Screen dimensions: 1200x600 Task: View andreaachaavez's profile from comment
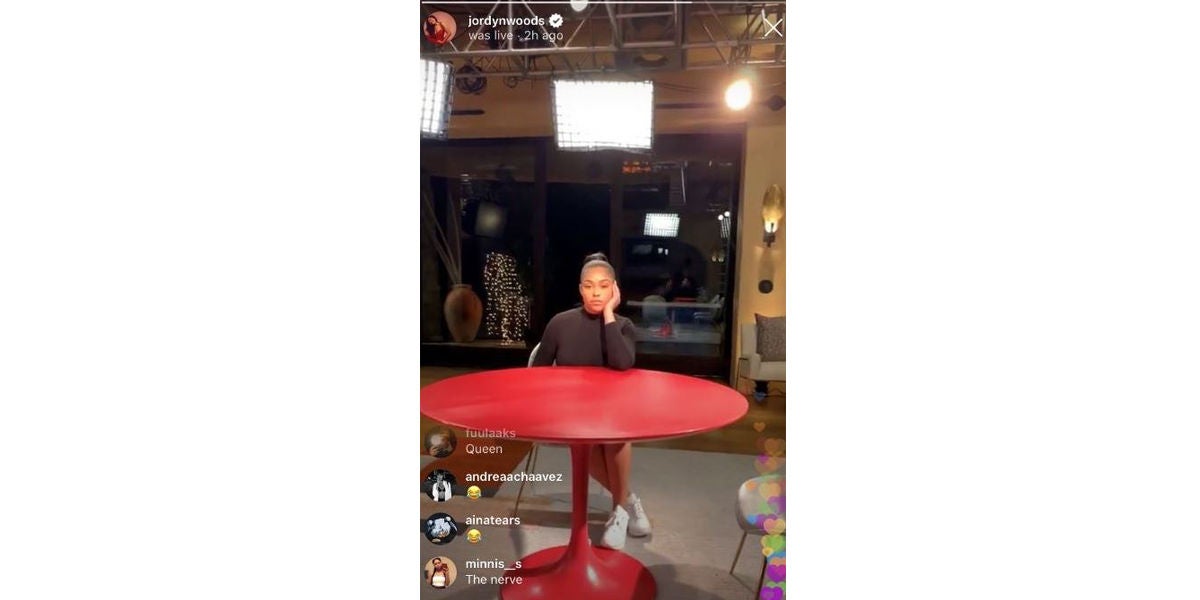click(x=441, y=485)
